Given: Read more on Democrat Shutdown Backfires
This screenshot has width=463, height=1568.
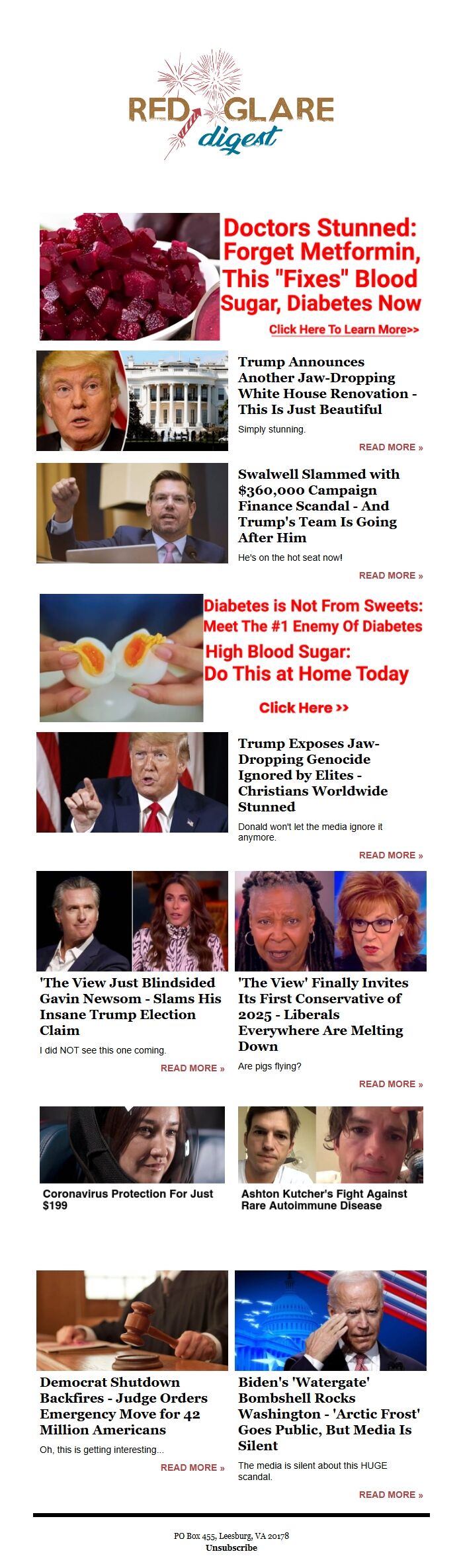Looking at the screenshot, I should (x=192, y=1467).
